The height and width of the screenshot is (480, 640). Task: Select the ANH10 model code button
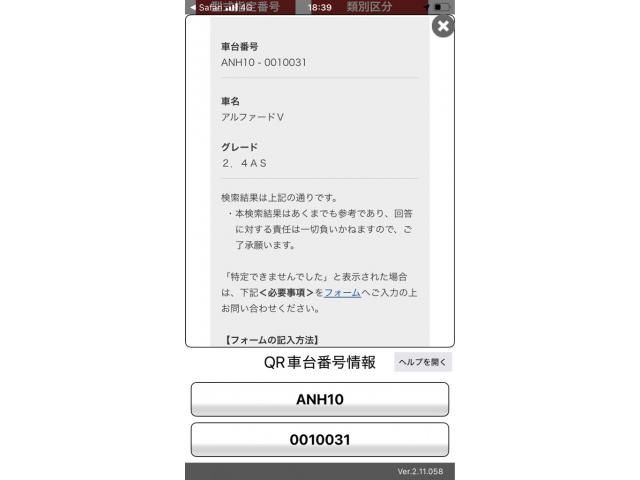[319, 399]
